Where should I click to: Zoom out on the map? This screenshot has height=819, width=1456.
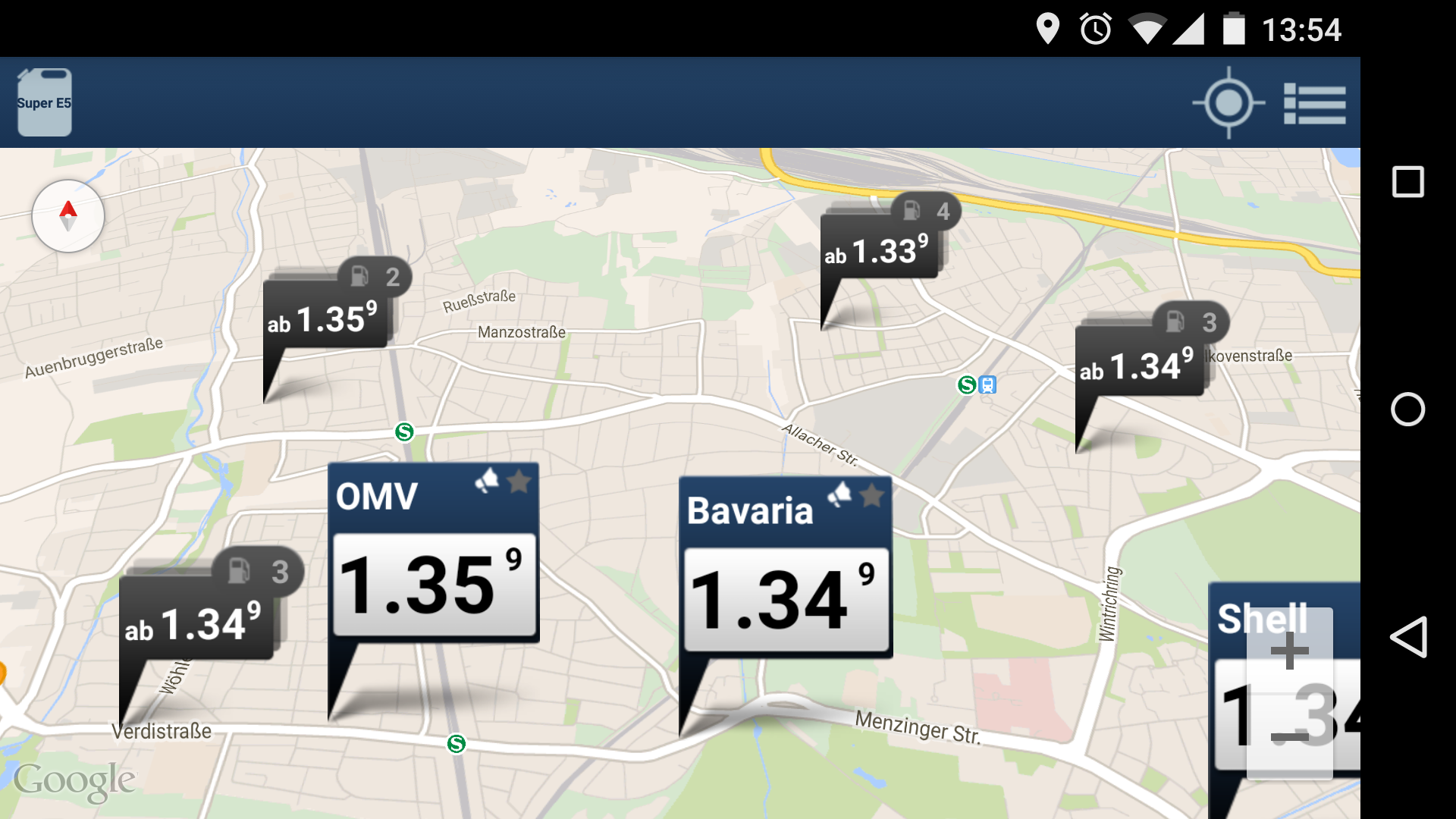click(1289, 736)
